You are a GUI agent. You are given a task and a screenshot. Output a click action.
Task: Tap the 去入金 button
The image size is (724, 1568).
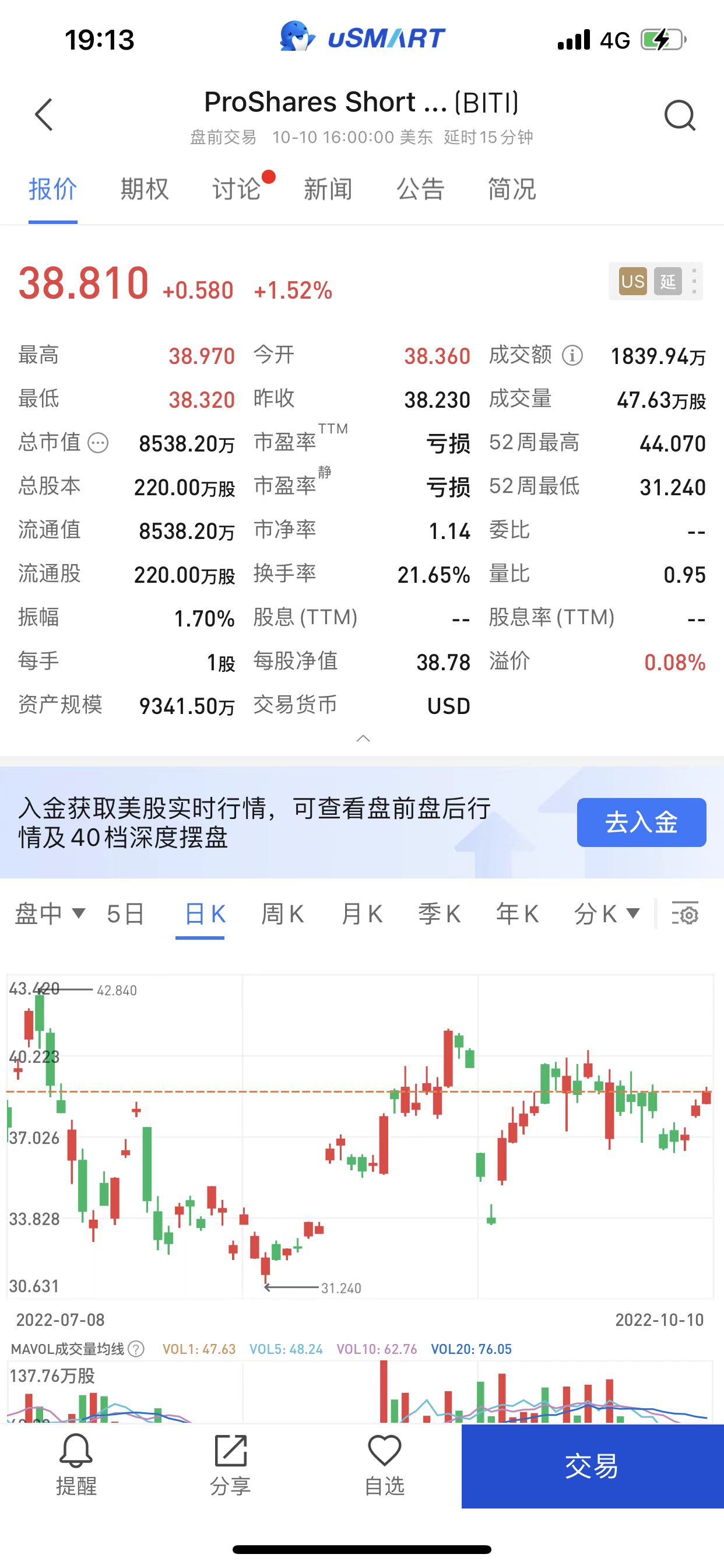[x=641, y=822]
